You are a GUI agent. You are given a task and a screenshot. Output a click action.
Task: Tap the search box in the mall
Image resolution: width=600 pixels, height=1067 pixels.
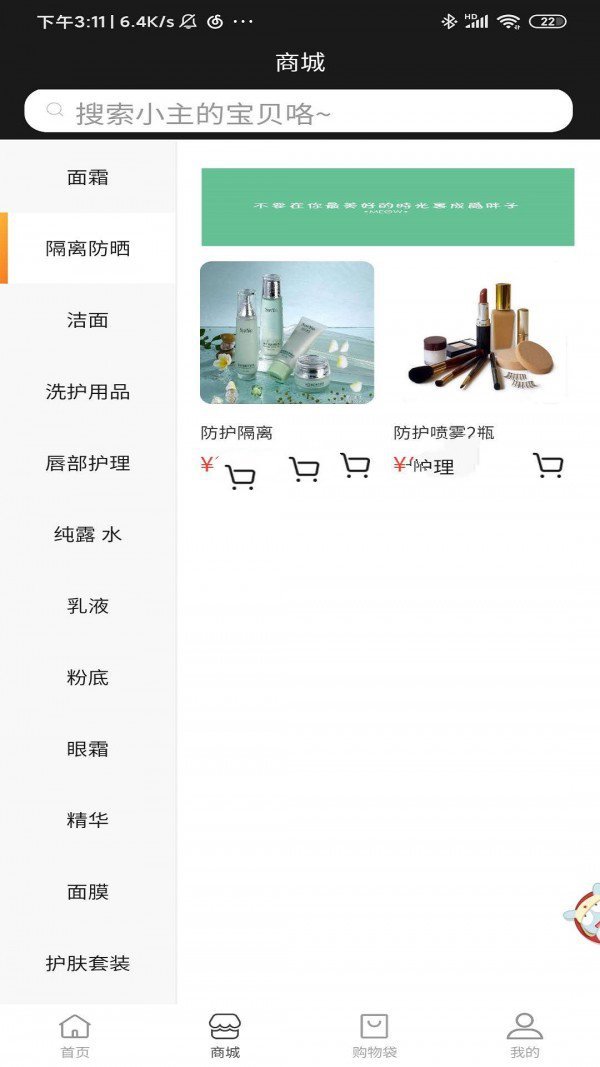[x=298, y=111]
